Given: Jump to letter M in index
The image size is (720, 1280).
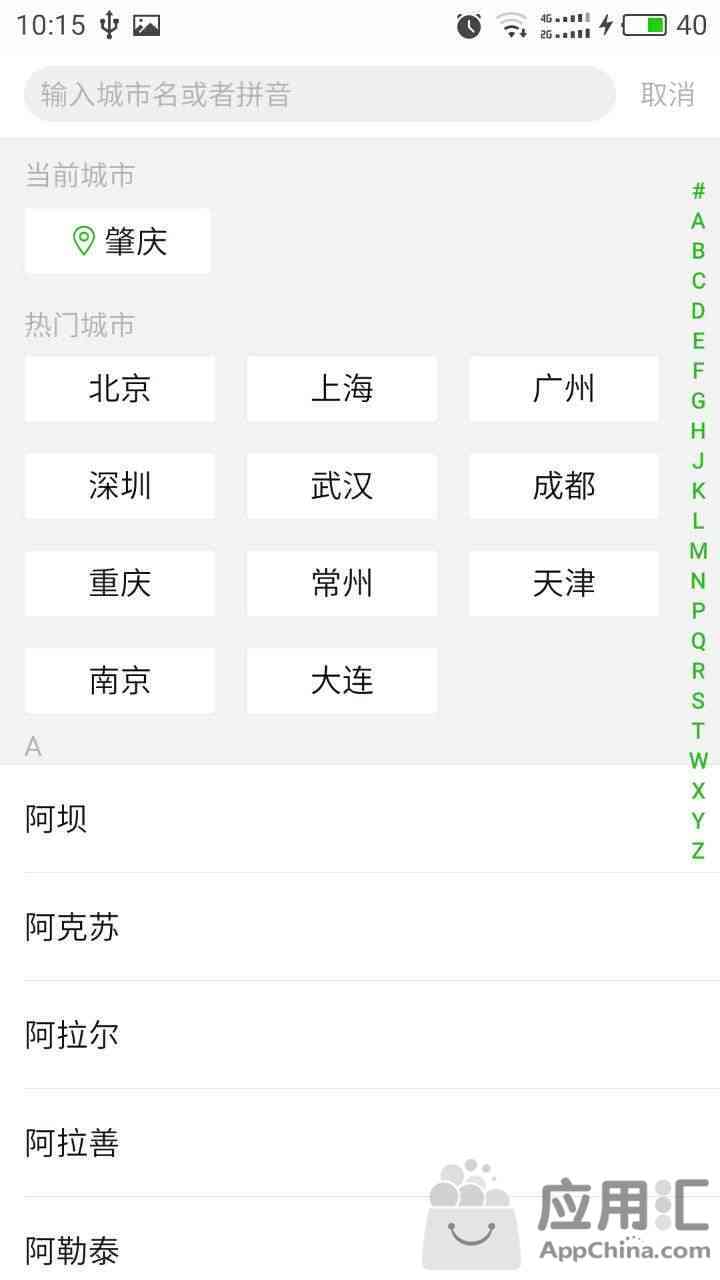Looking at the screenshot, I should (x=698, y=551).
